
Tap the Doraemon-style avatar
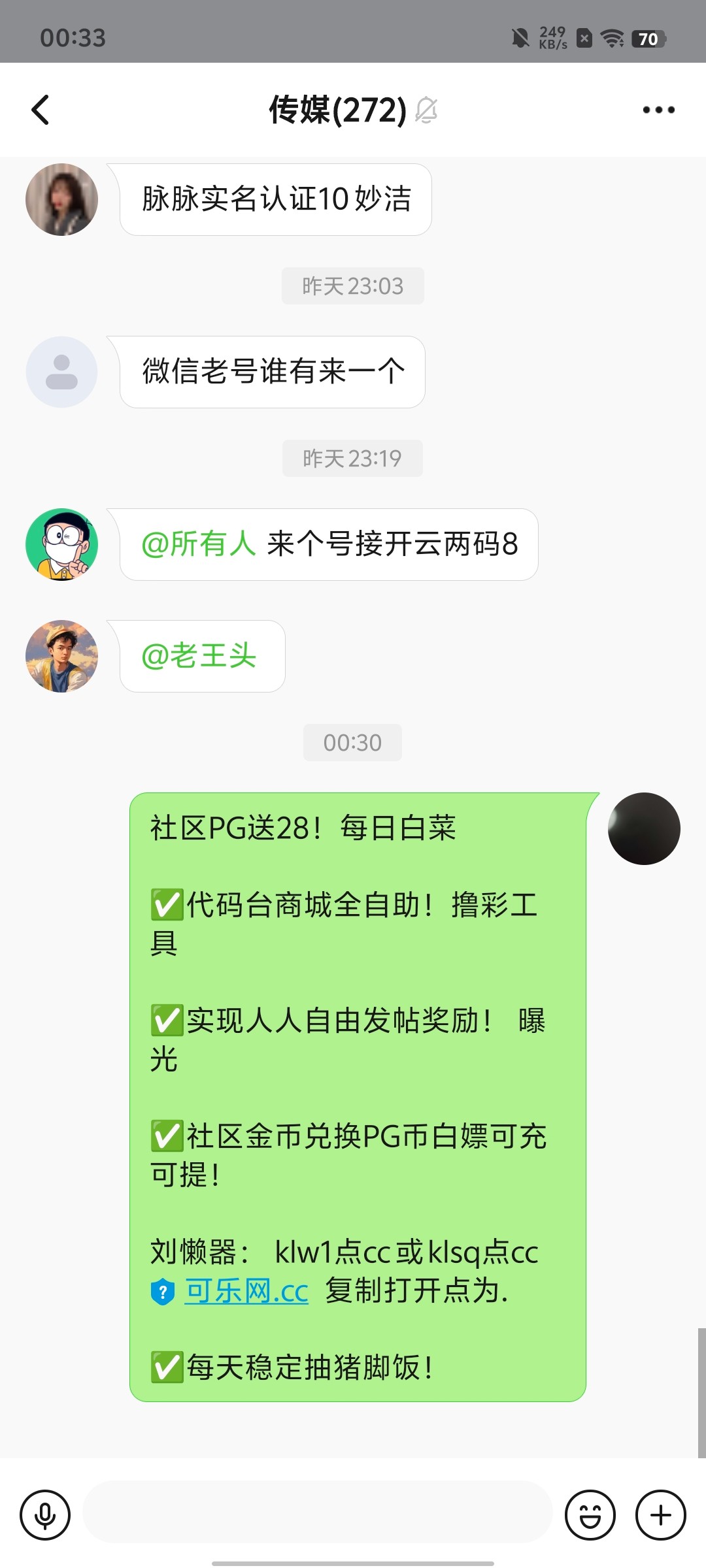pos(61,544)
